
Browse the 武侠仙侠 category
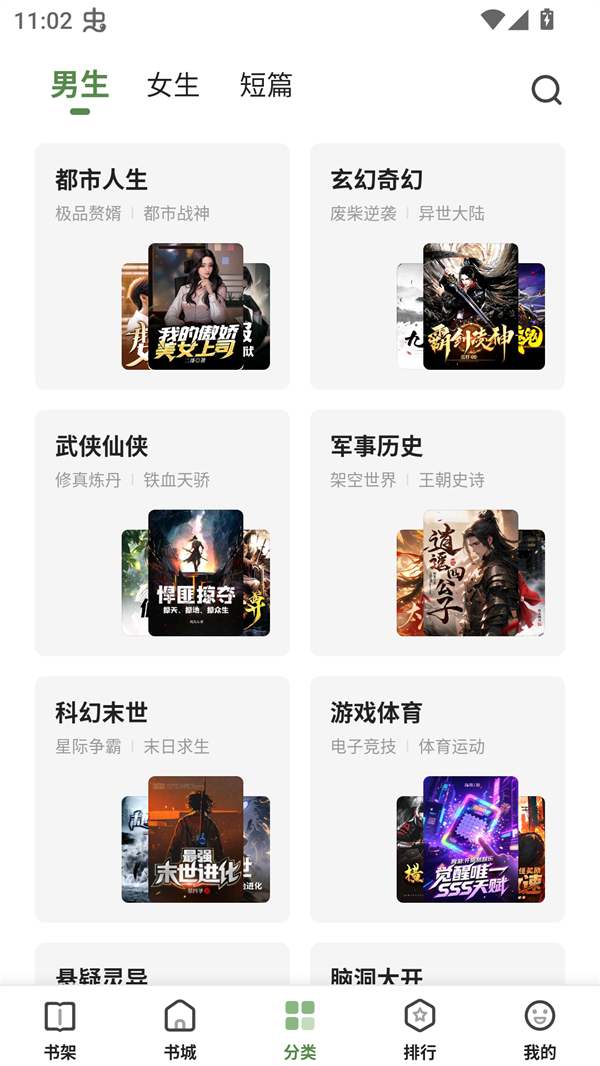click(162, 532)
